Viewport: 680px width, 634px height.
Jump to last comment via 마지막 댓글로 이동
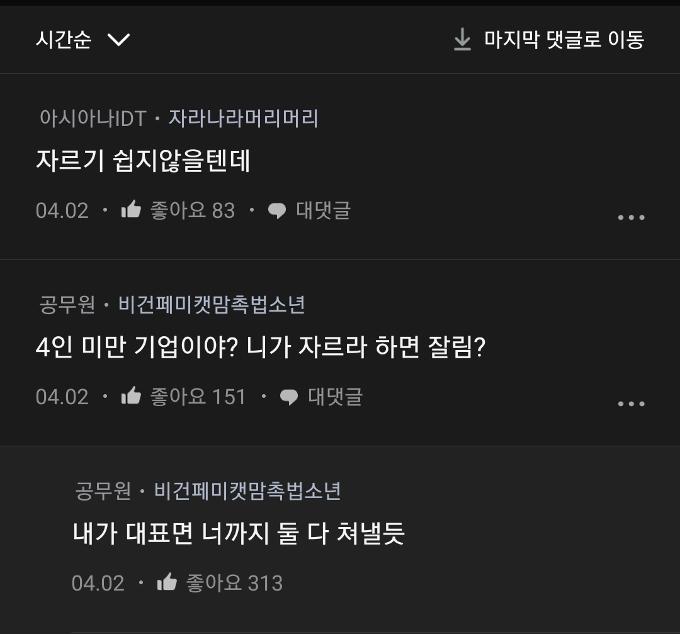pyautogui.click(x=548, y=40)
